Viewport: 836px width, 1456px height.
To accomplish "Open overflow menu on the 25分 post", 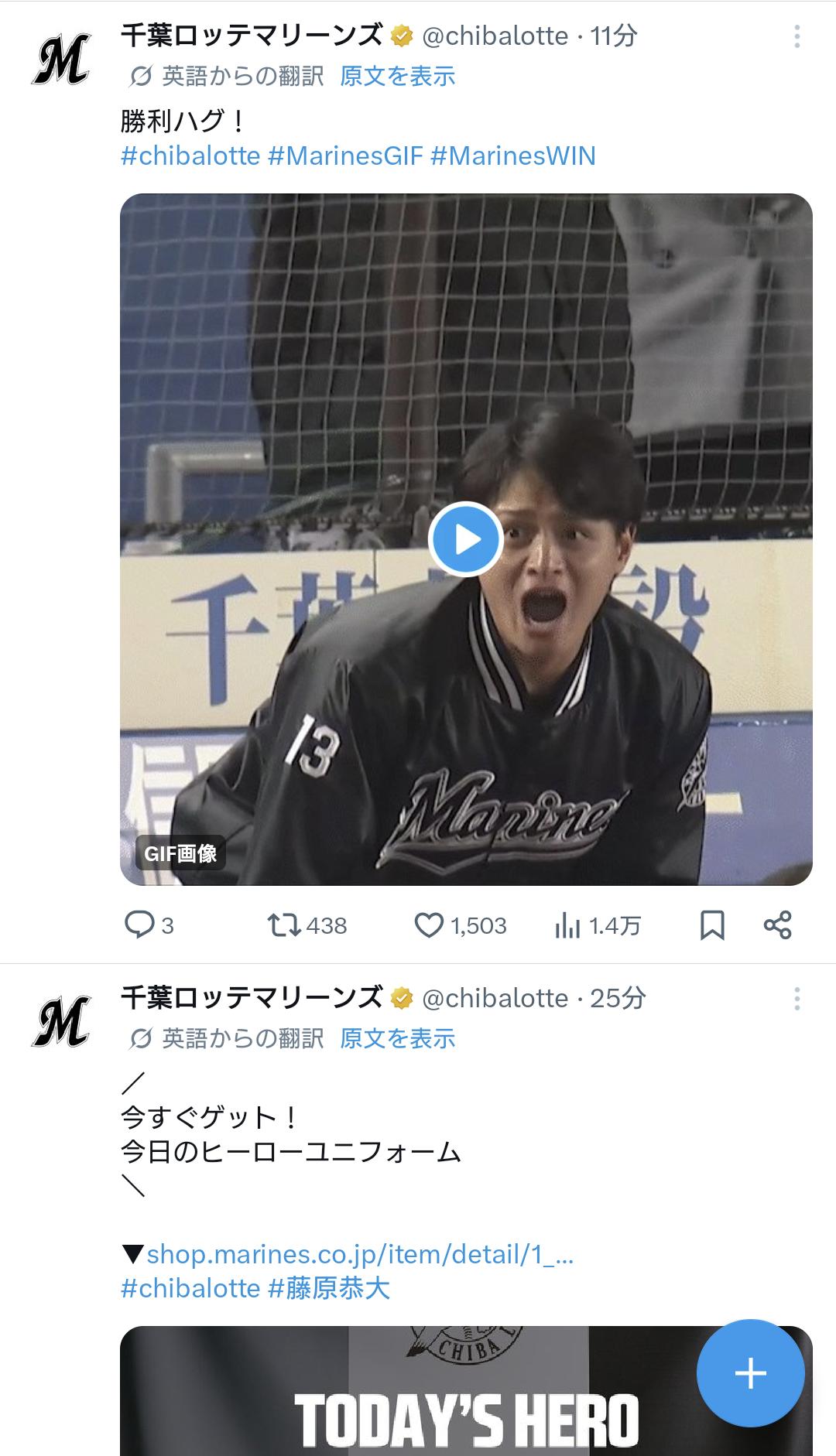I will pyautogui.click(x=797, y=999).
